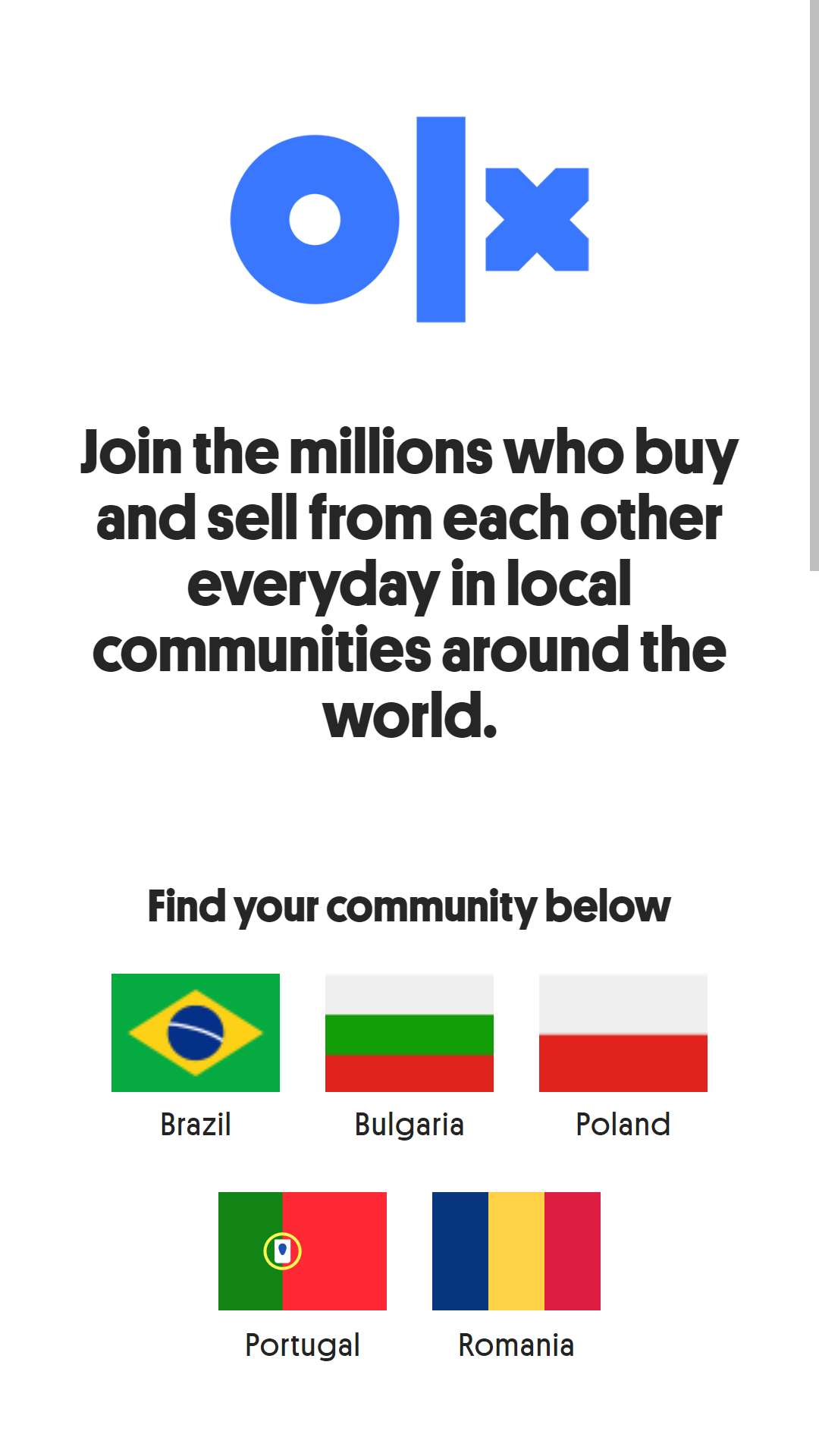Choose the Poland flag tile

(x=623, y=1032)
